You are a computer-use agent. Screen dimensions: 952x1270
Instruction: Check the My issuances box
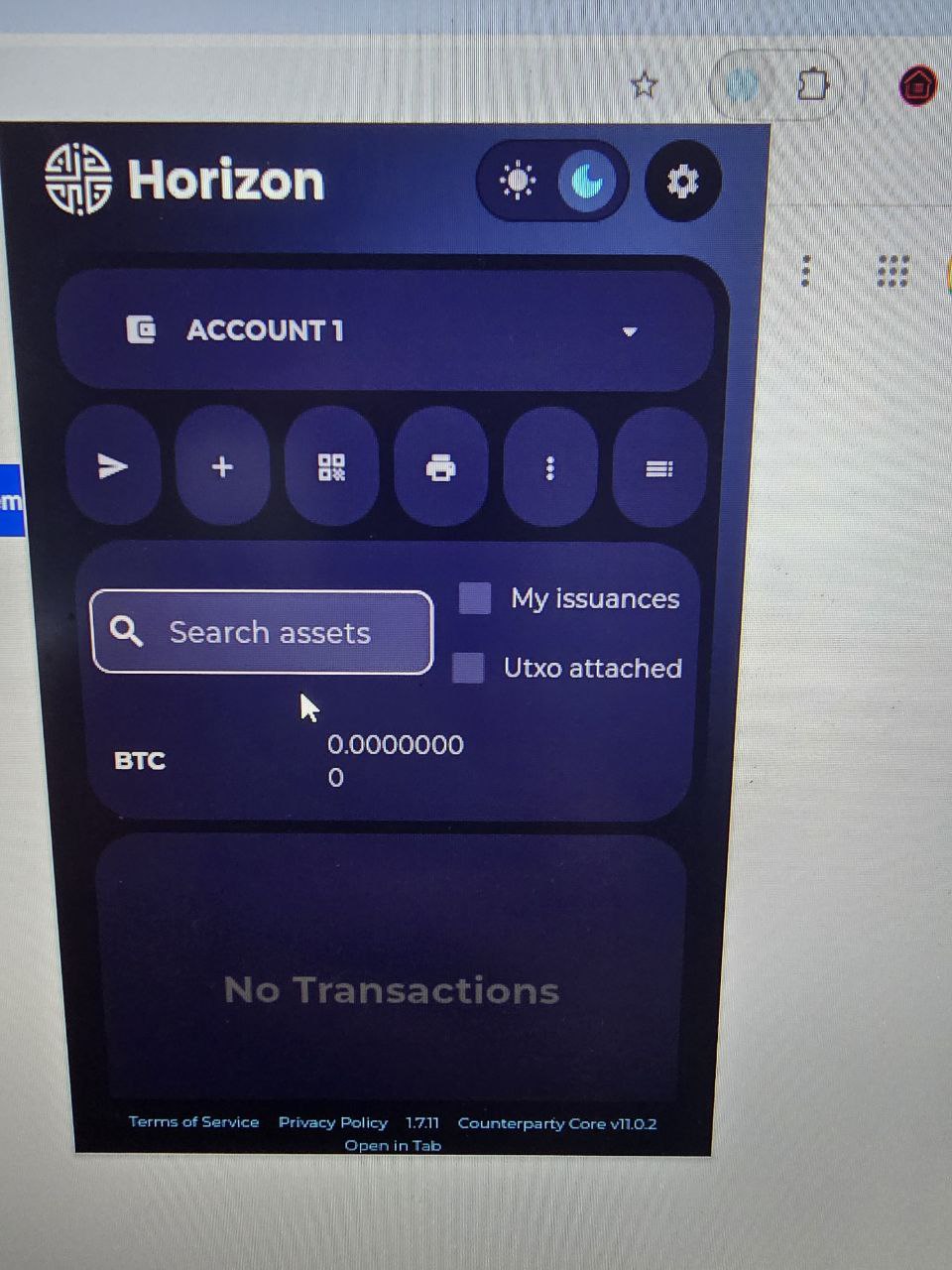(475, 598)
